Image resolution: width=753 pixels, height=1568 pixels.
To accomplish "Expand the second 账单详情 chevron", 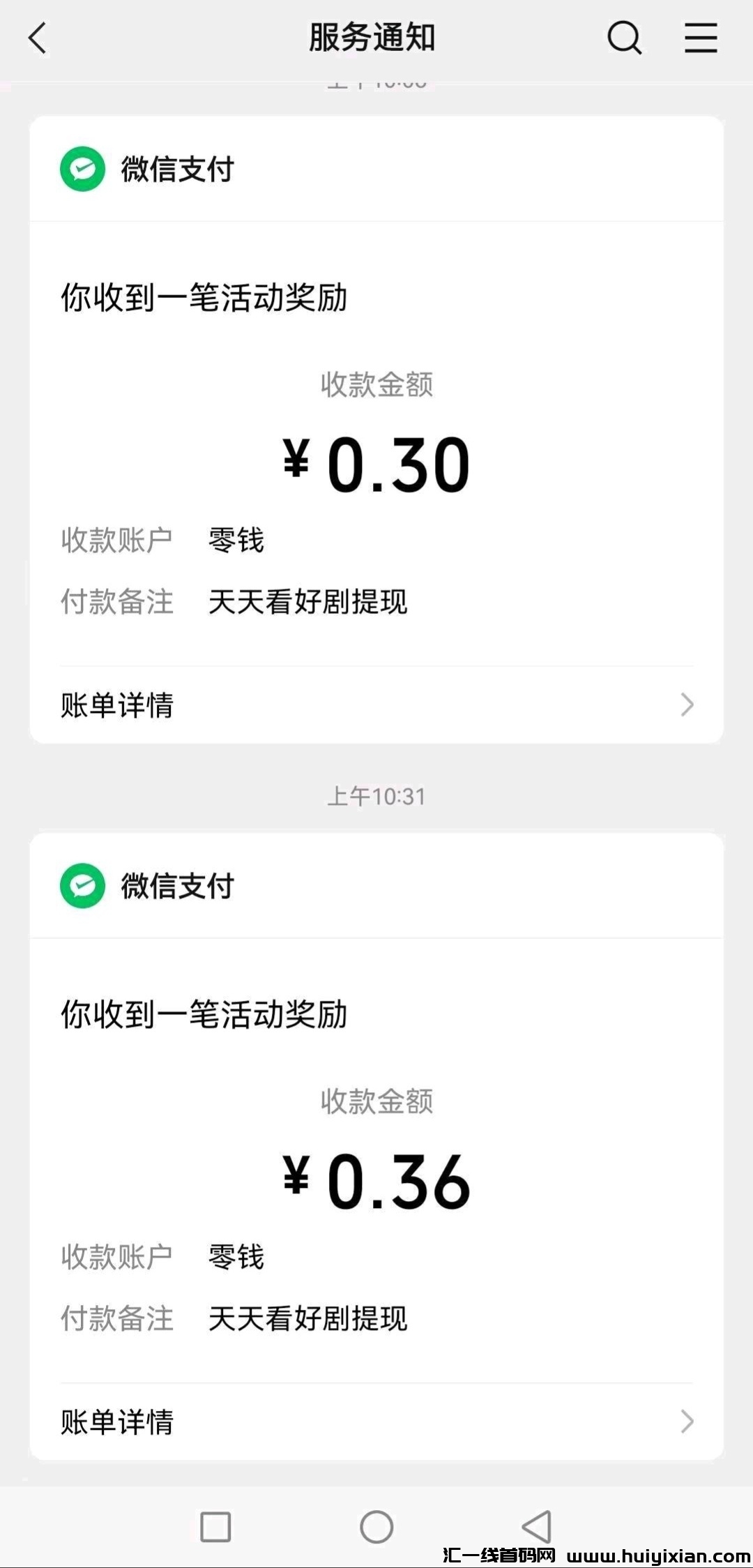I will [687, 1422].
